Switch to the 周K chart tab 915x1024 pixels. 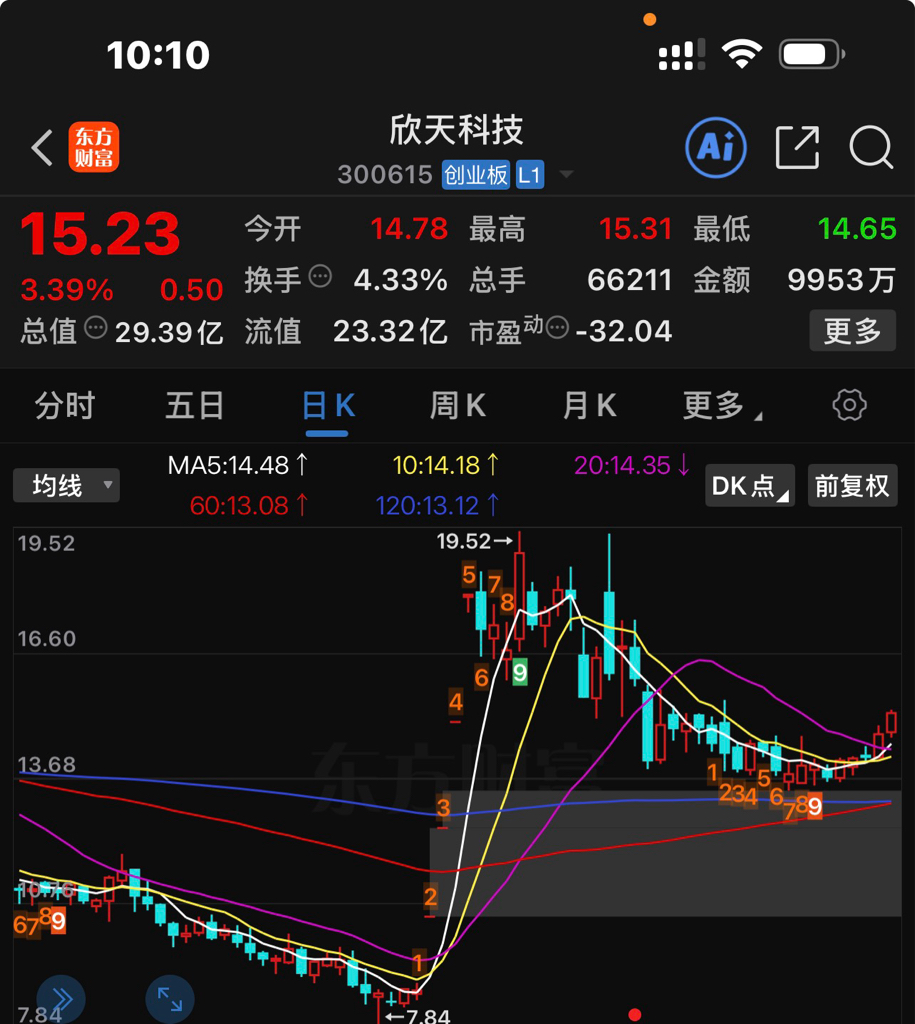(x=457, y=406)
